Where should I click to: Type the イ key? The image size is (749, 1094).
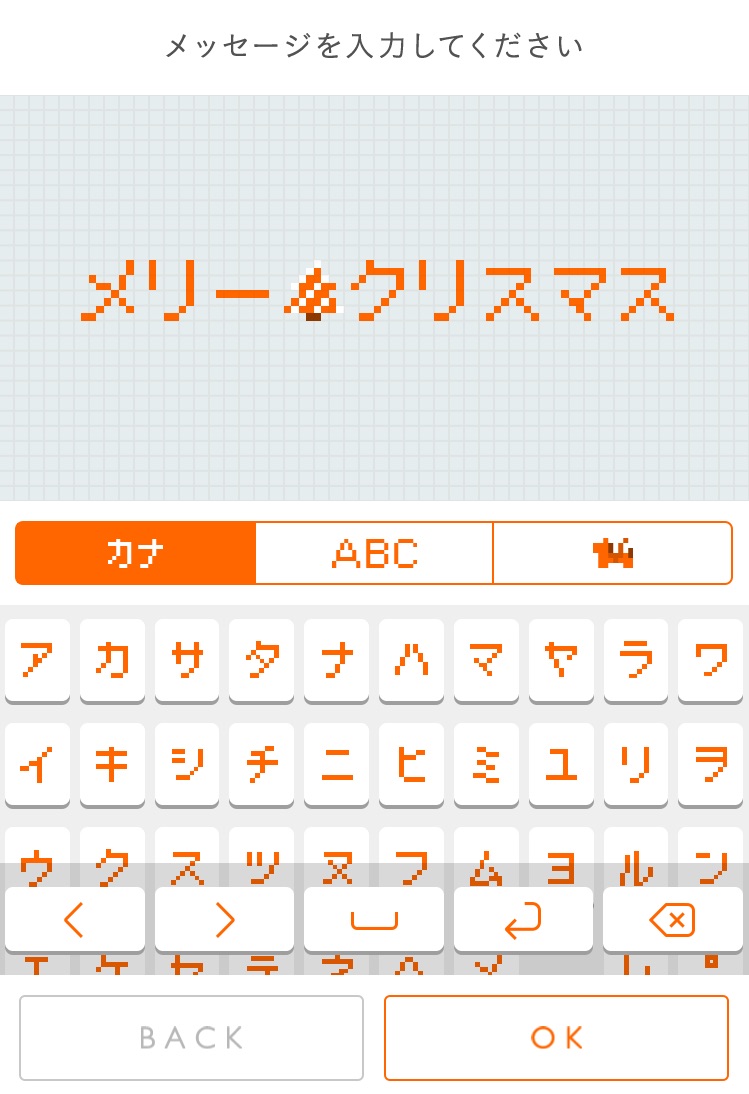pyautogui.click(x=37, y=764)
